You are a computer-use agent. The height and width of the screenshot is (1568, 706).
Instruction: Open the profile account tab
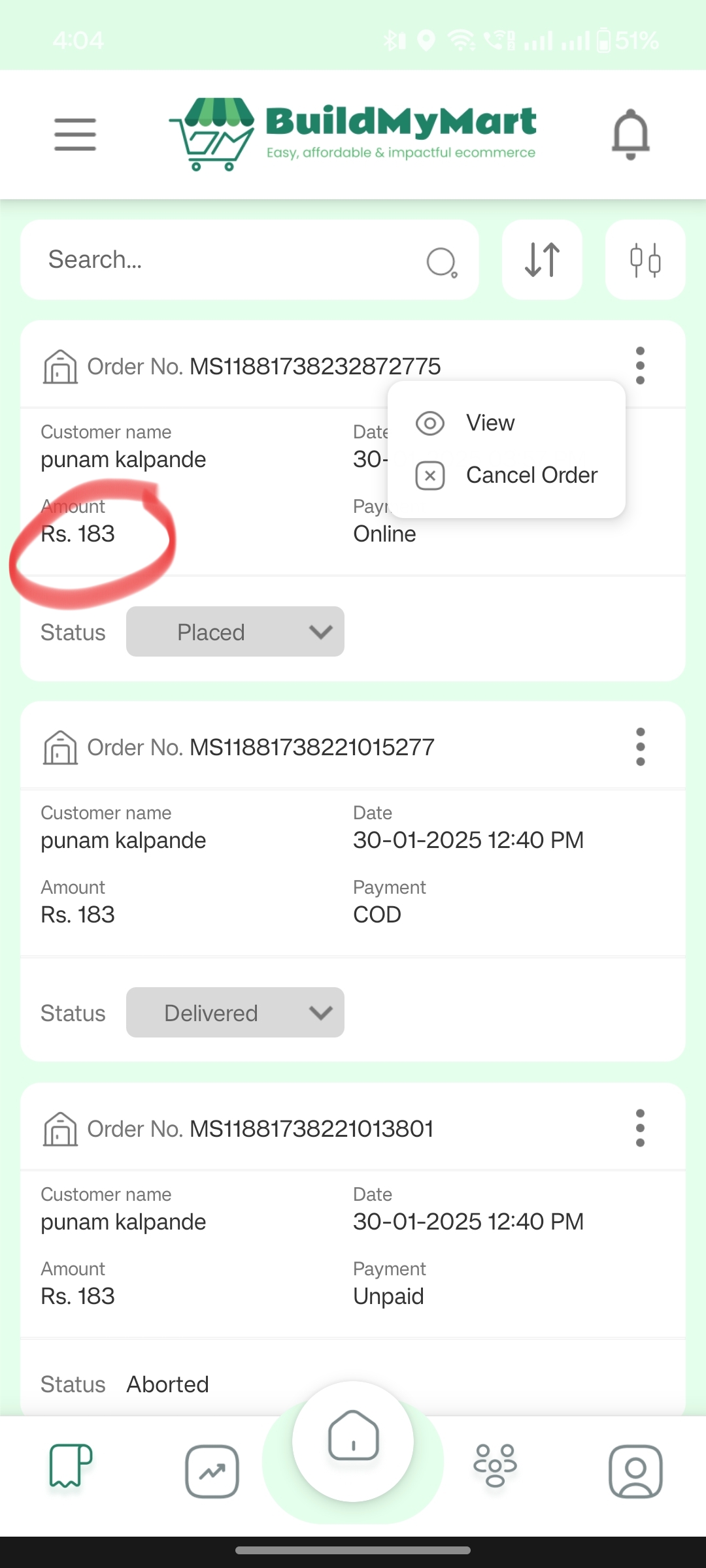tap(635, 1471)
